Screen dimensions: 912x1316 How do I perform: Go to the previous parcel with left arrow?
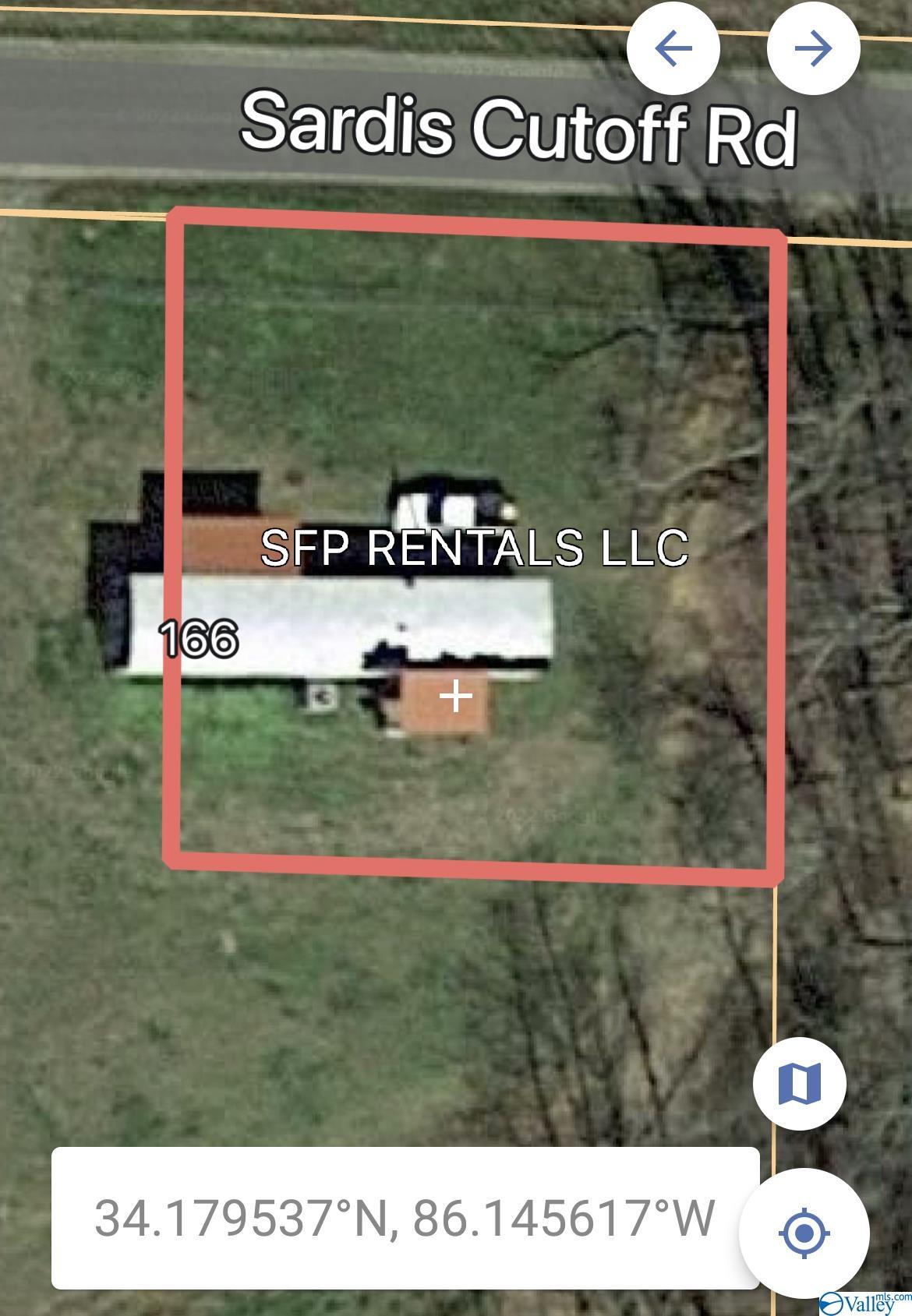point(673,49)
